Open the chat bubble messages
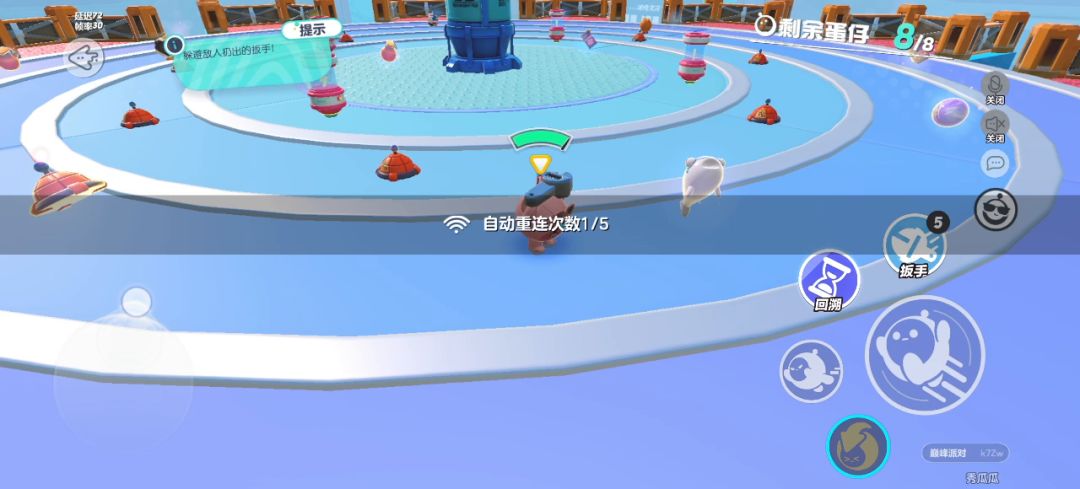Screen dimensions: 1080x489 point(996,162)
